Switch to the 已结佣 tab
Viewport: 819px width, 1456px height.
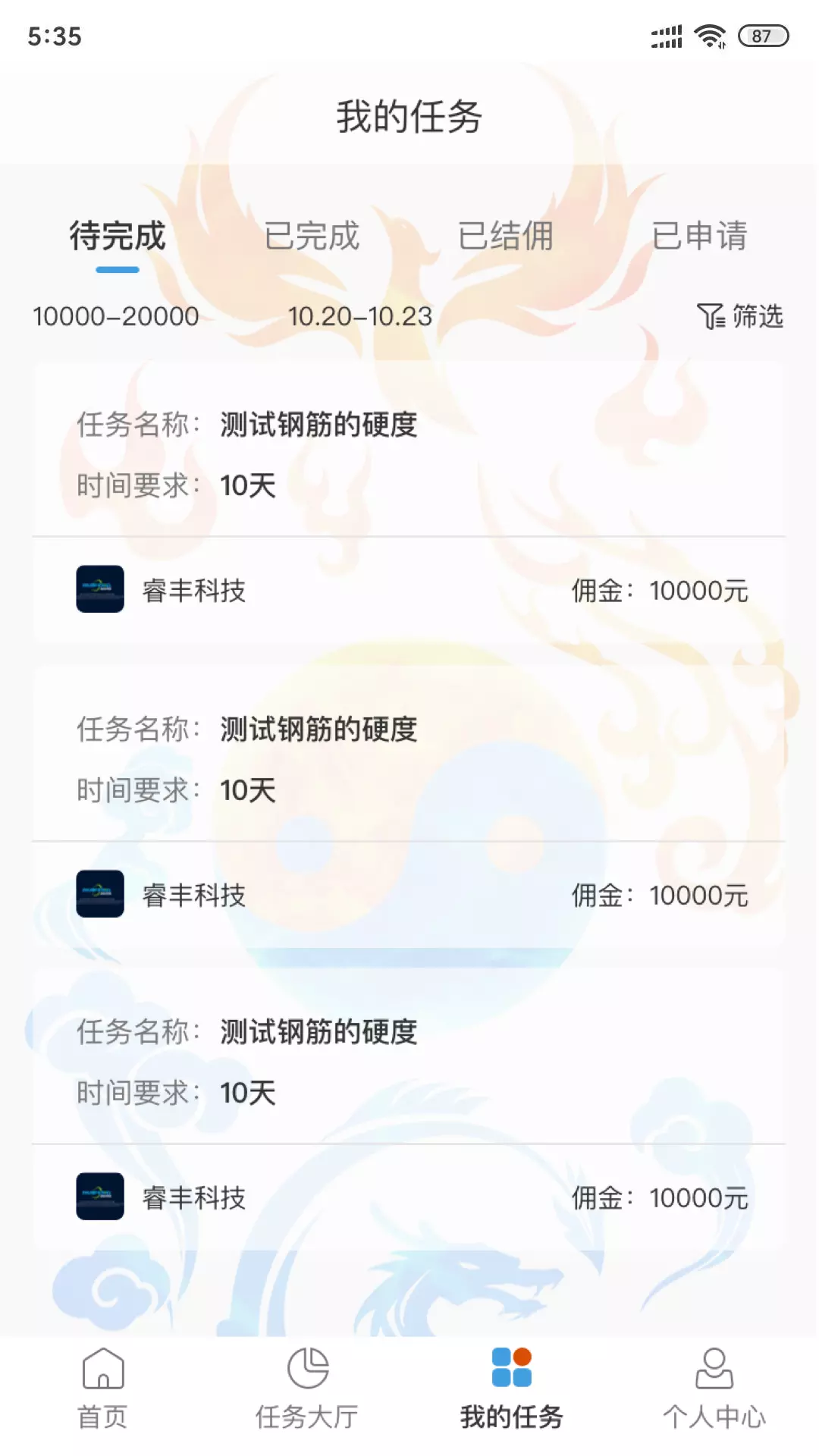point(506,236)
